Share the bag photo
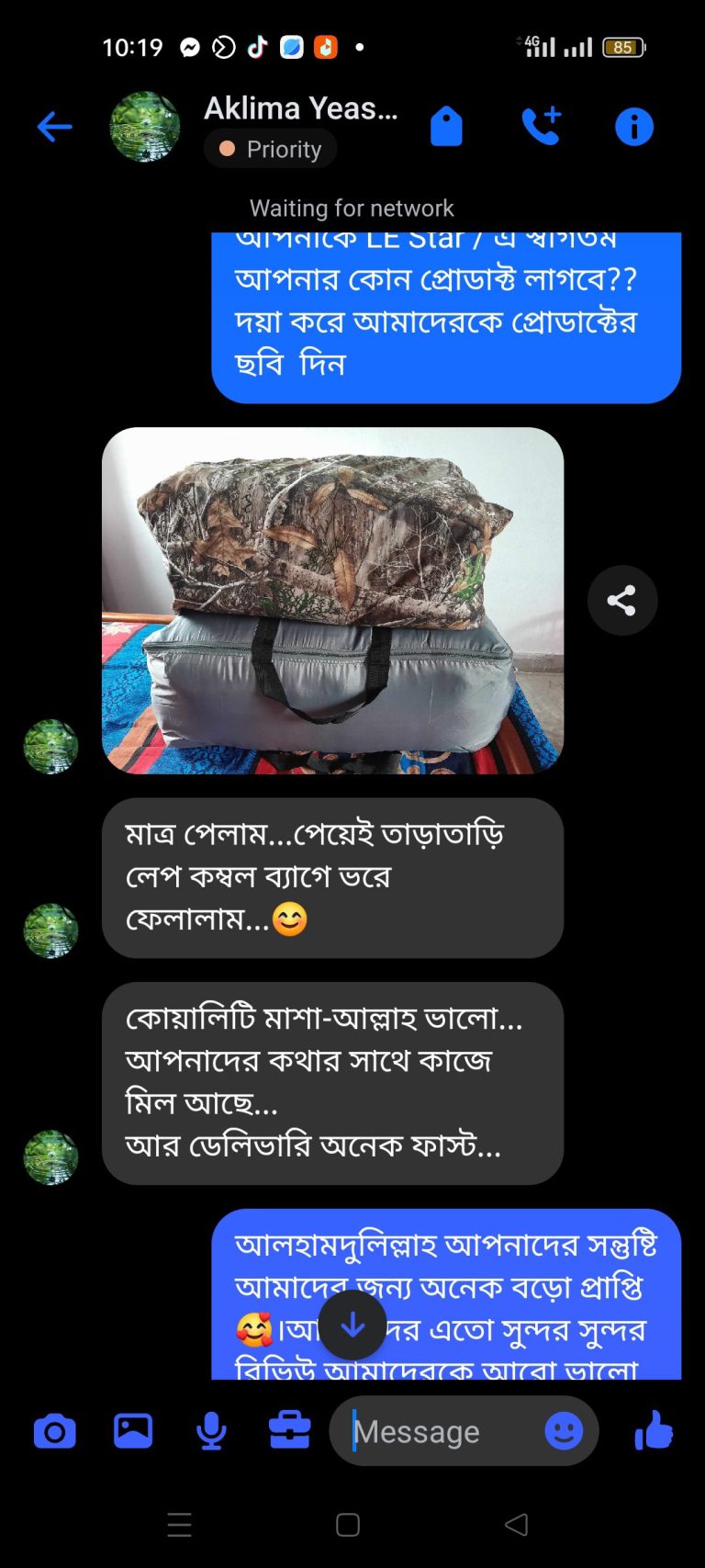 [622, 601]
